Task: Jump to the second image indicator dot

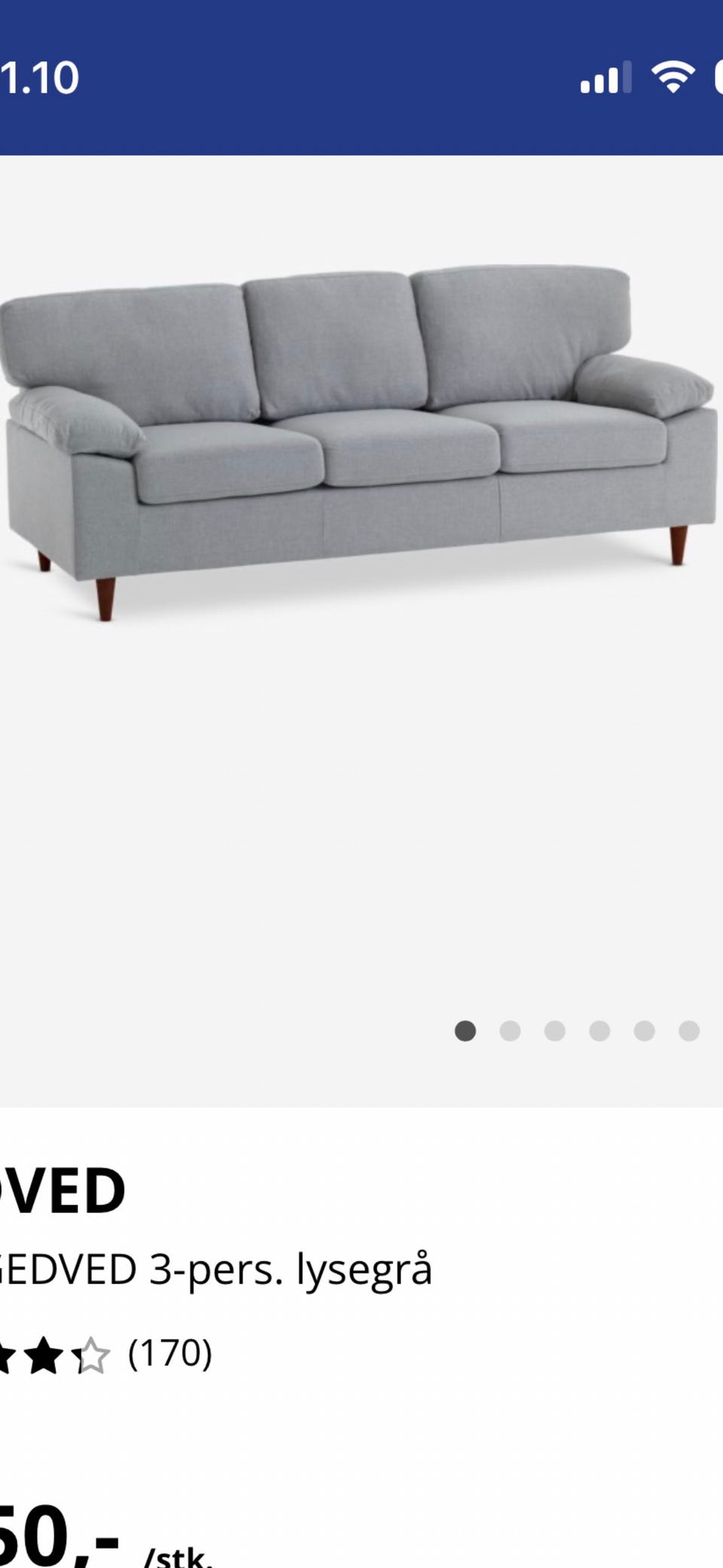Action: click(510, 1031)
